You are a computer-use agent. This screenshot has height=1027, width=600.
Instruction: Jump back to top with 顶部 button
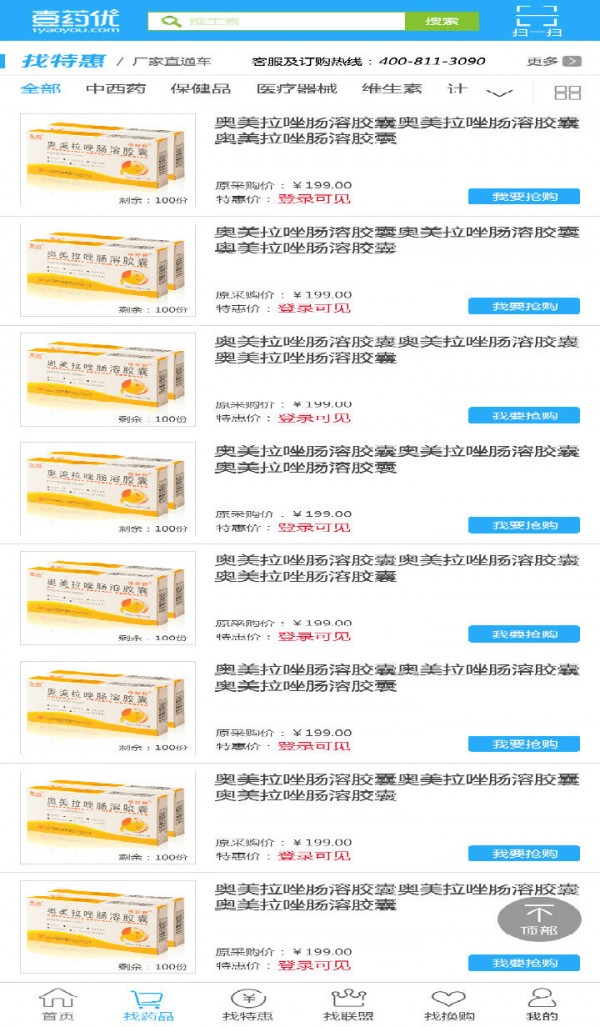(x=539, y=919)
